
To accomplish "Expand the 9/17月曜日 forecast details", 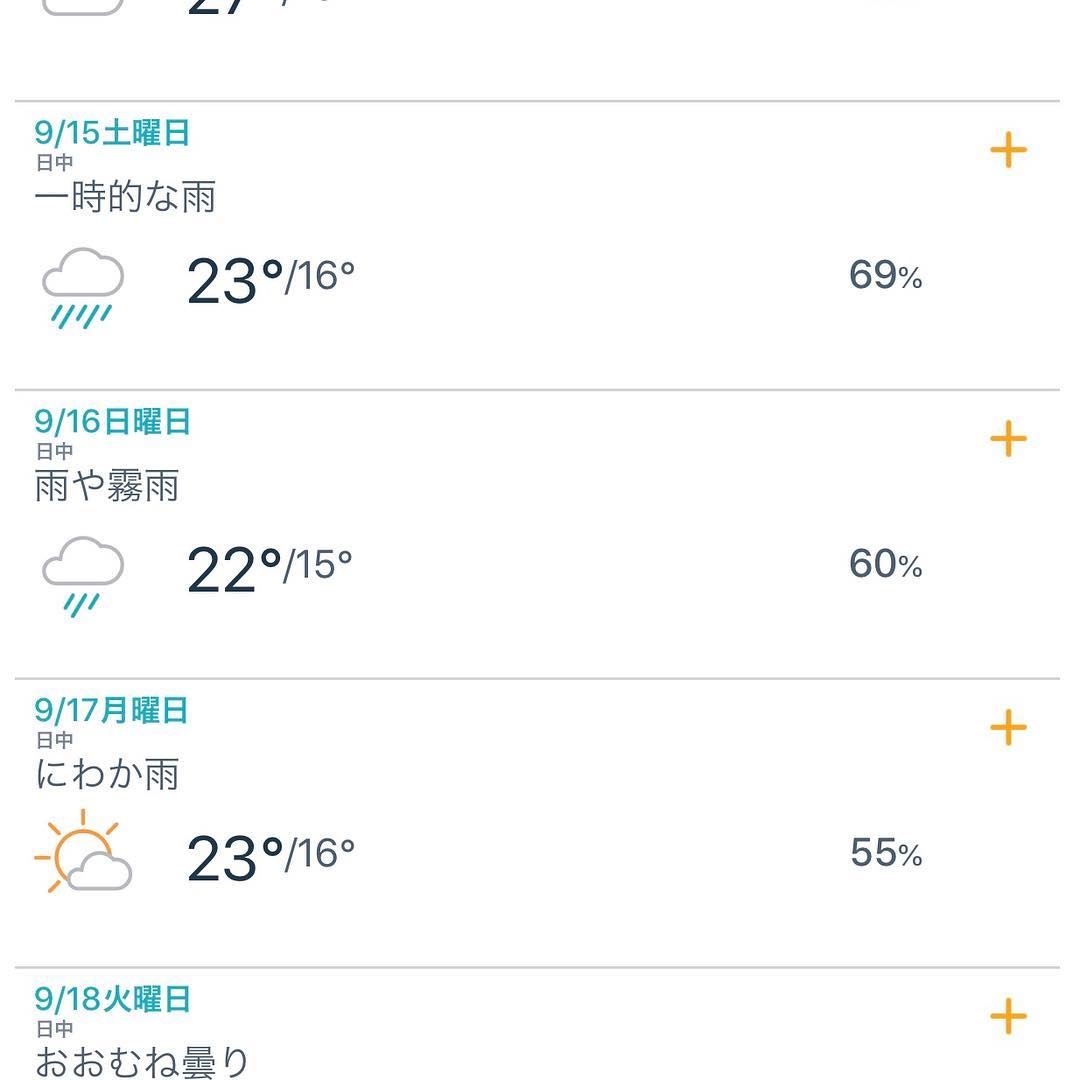I will pos(1008,728).
